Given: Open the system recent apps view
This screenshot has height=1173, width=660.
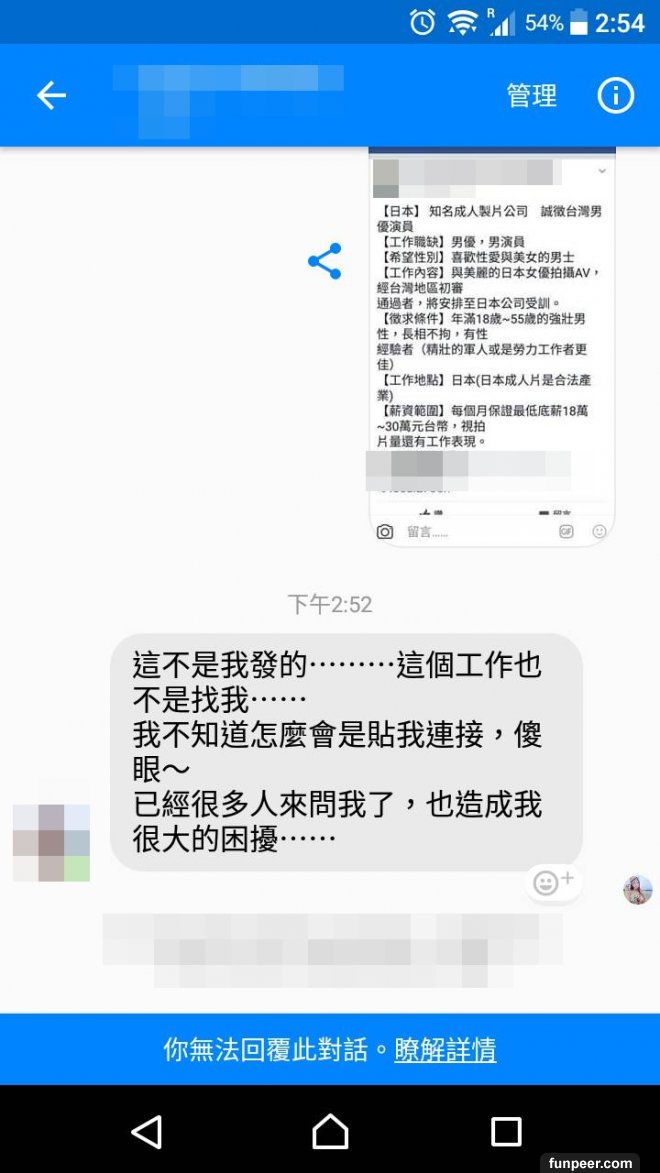Looking at the screenshot, I should (x=506, y=1131).
